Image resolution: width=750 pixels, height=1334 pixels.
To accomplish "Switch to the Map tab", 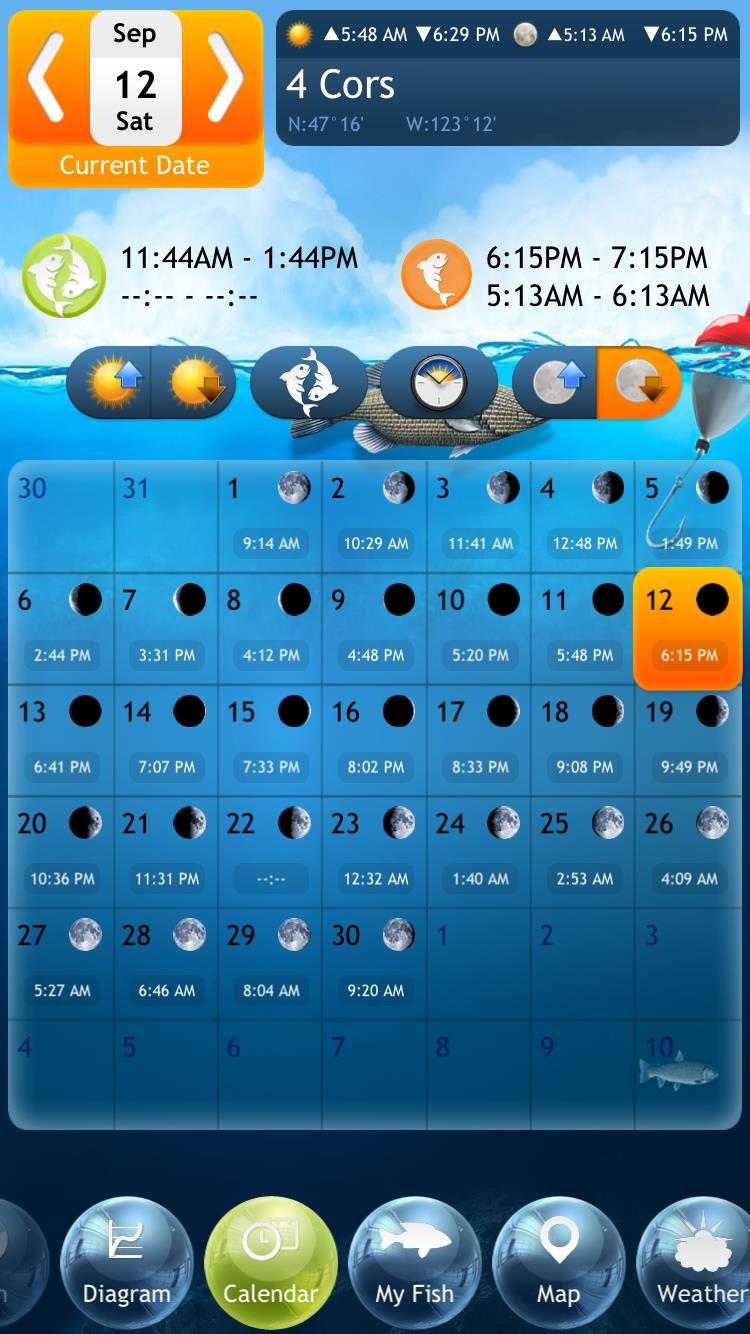I will click(559, 1263).
